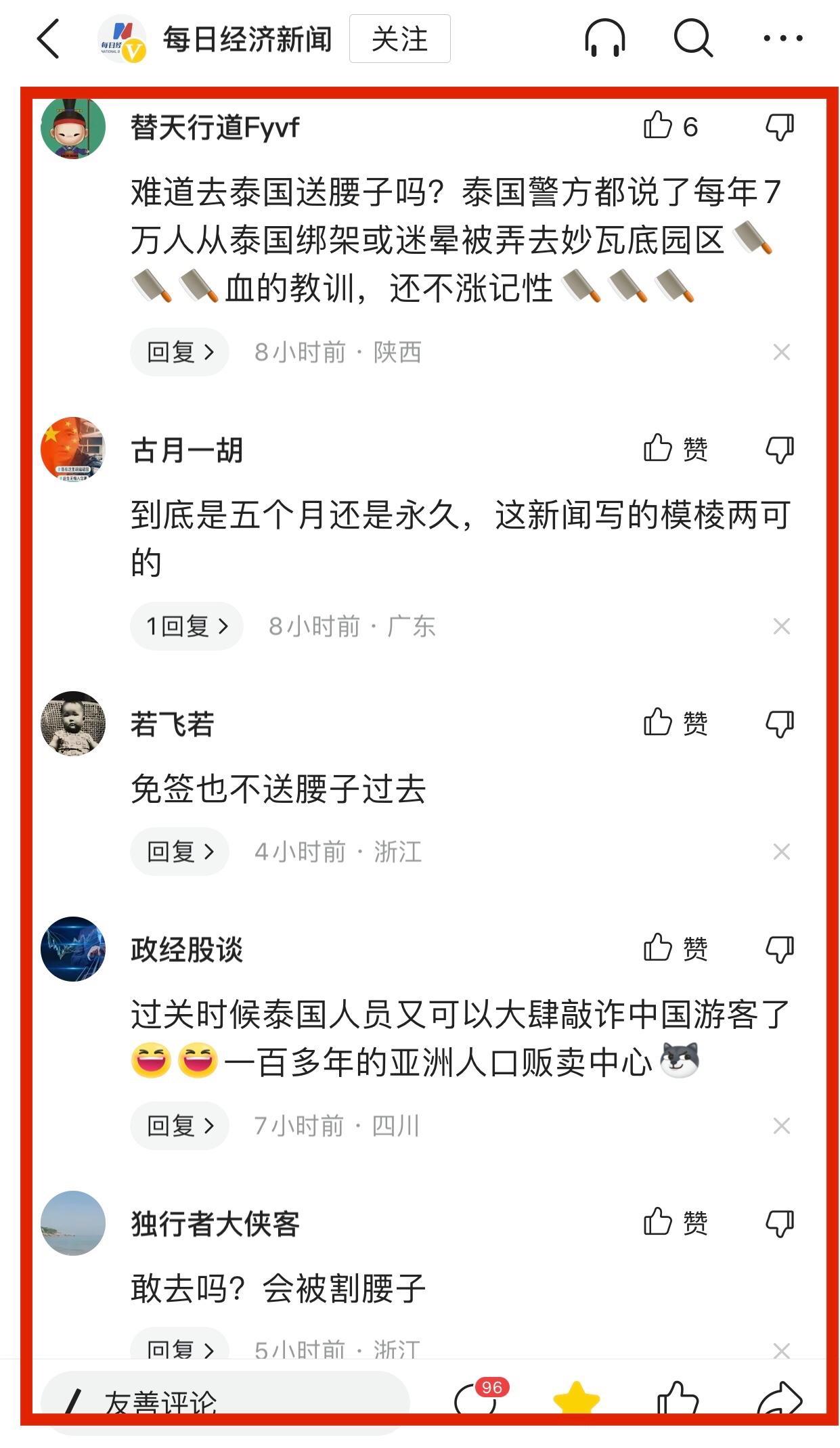The width and height of the screenshot is (840, 1448).
Task: Dislike the comment by 若飞若
Action: coord(780,724)
